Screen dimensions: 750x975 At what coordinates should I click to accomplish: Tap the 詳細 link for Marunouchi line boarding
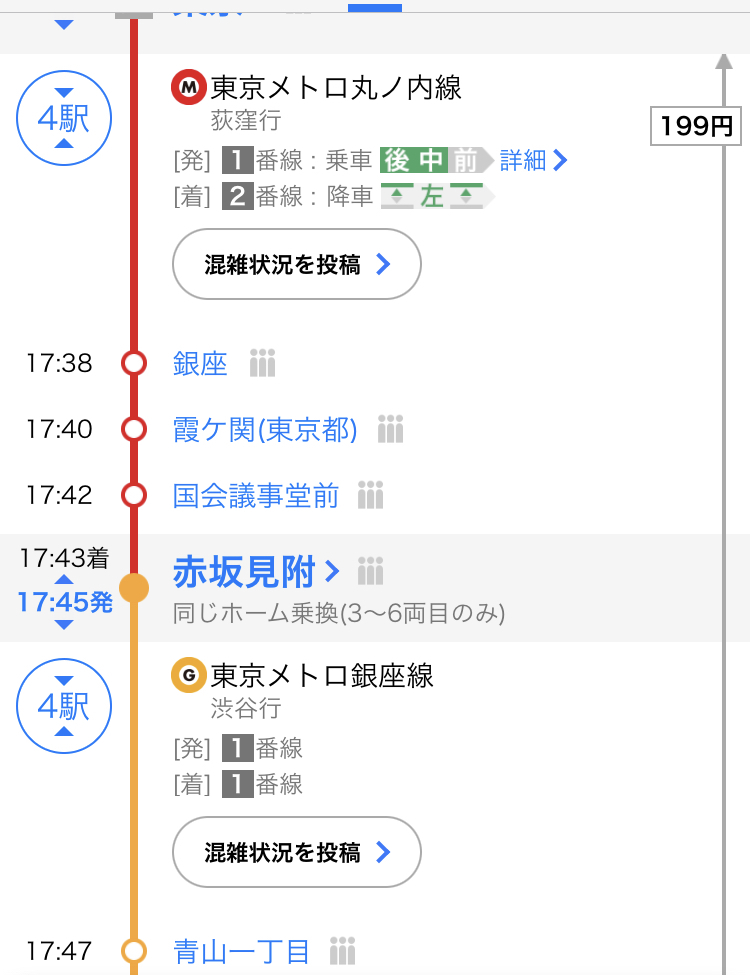pos(534,160)
